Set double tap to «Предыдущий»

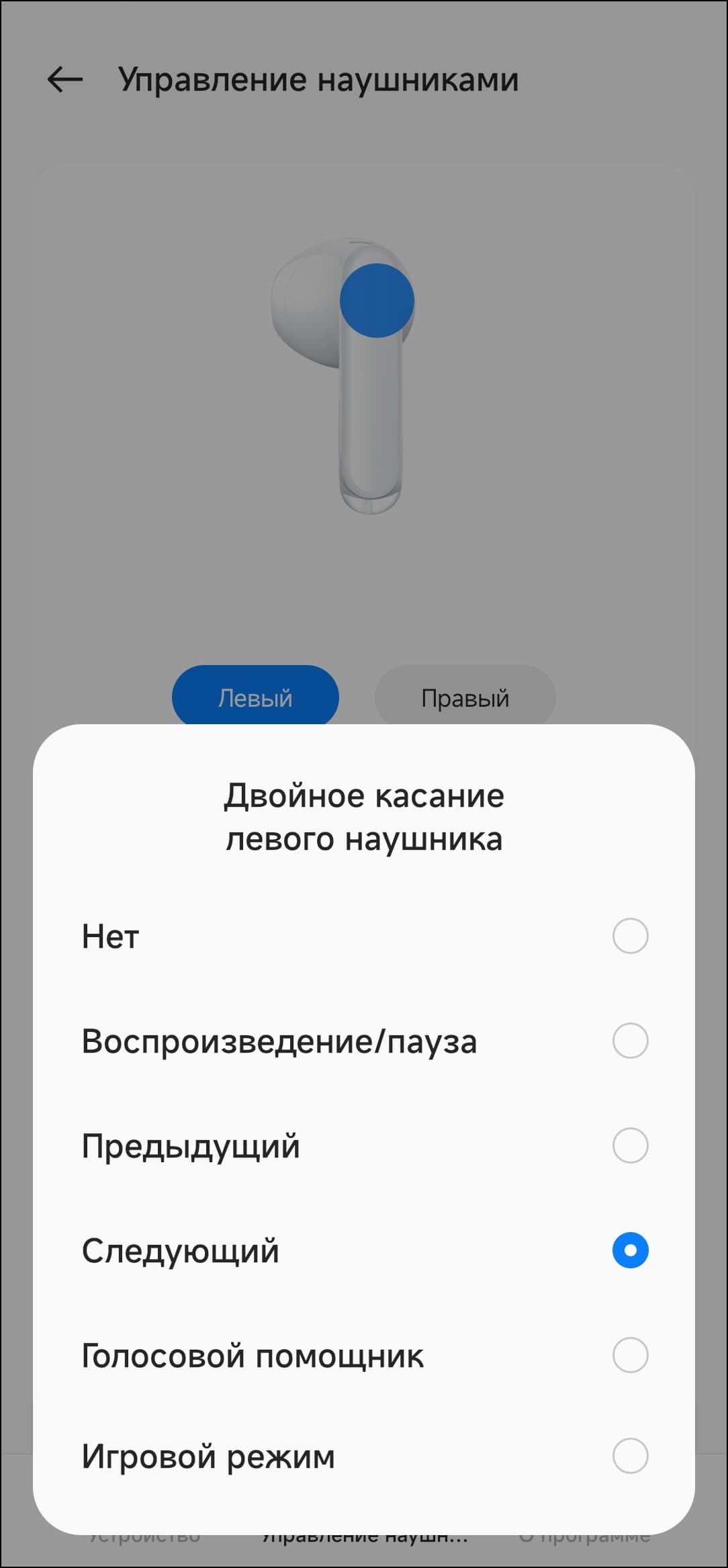pyautogui.click(x=630, y=1145)
